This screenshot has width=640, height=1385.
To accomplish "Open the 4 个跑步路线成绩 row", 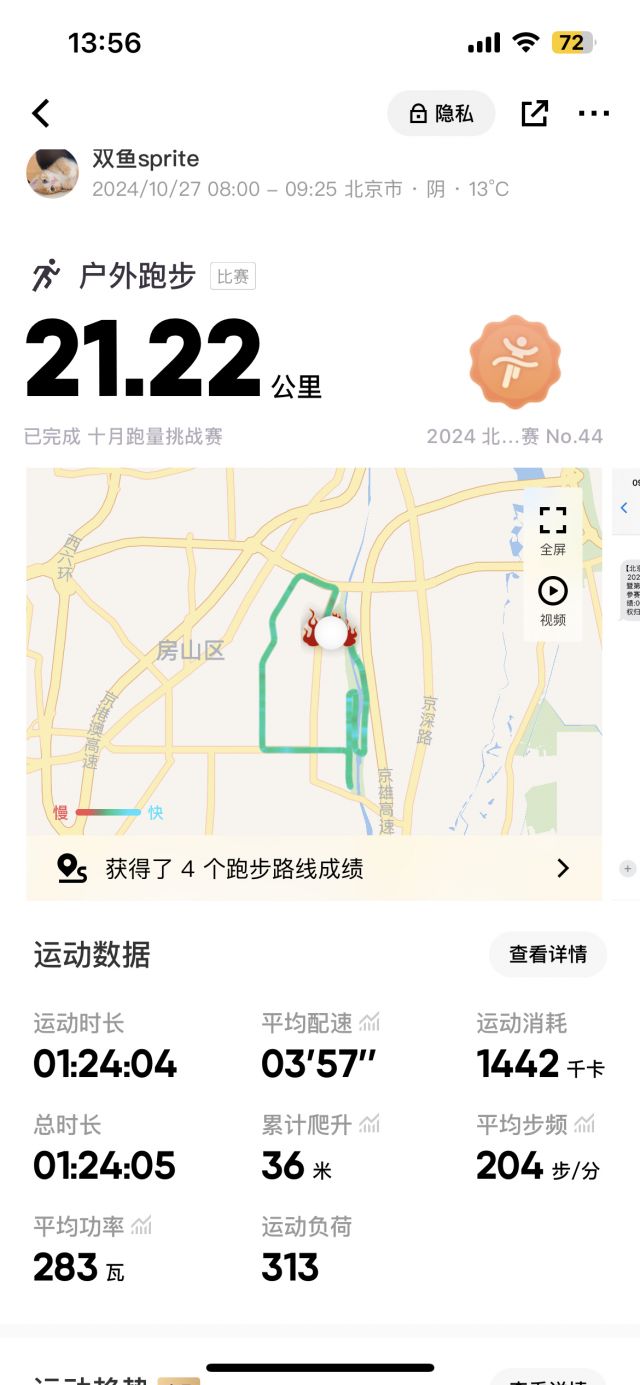I will coord(314,868).
